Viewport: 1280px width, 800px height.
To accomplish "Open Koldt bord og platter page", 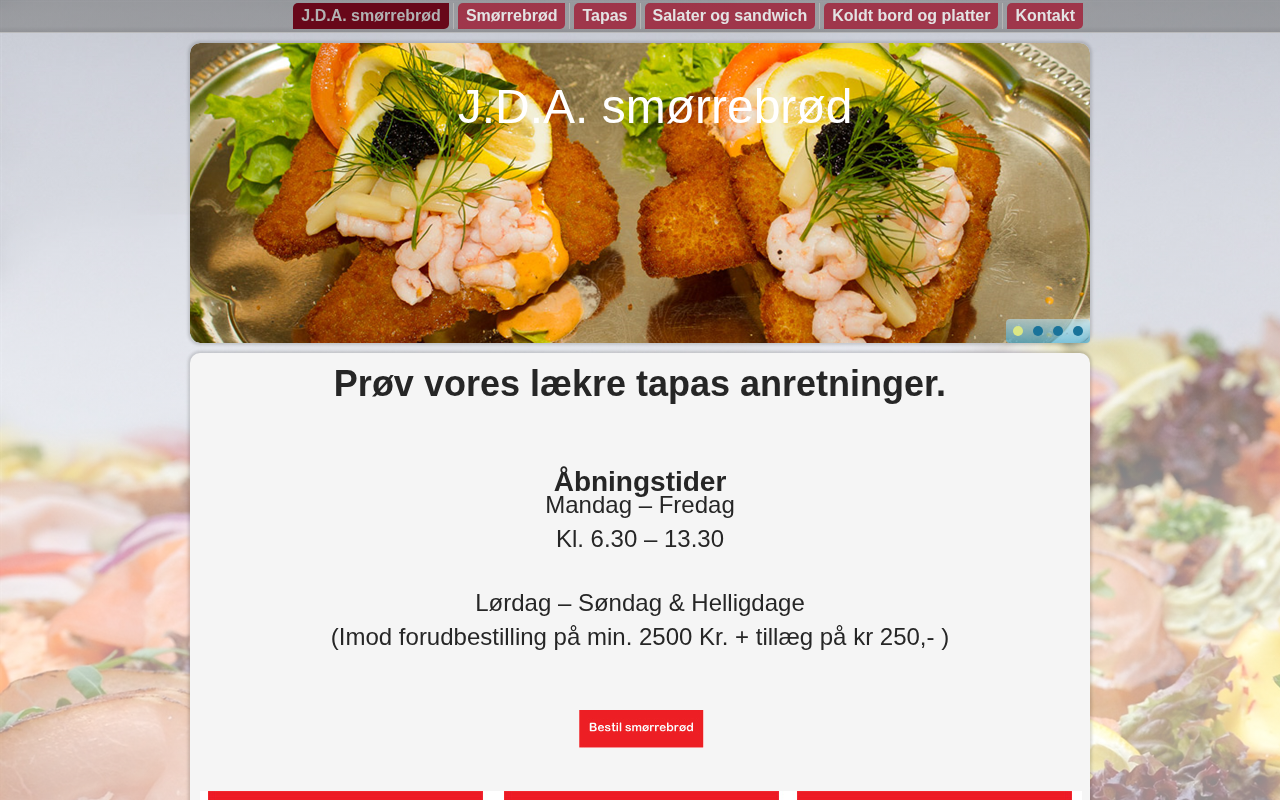I will coord(910,16).
